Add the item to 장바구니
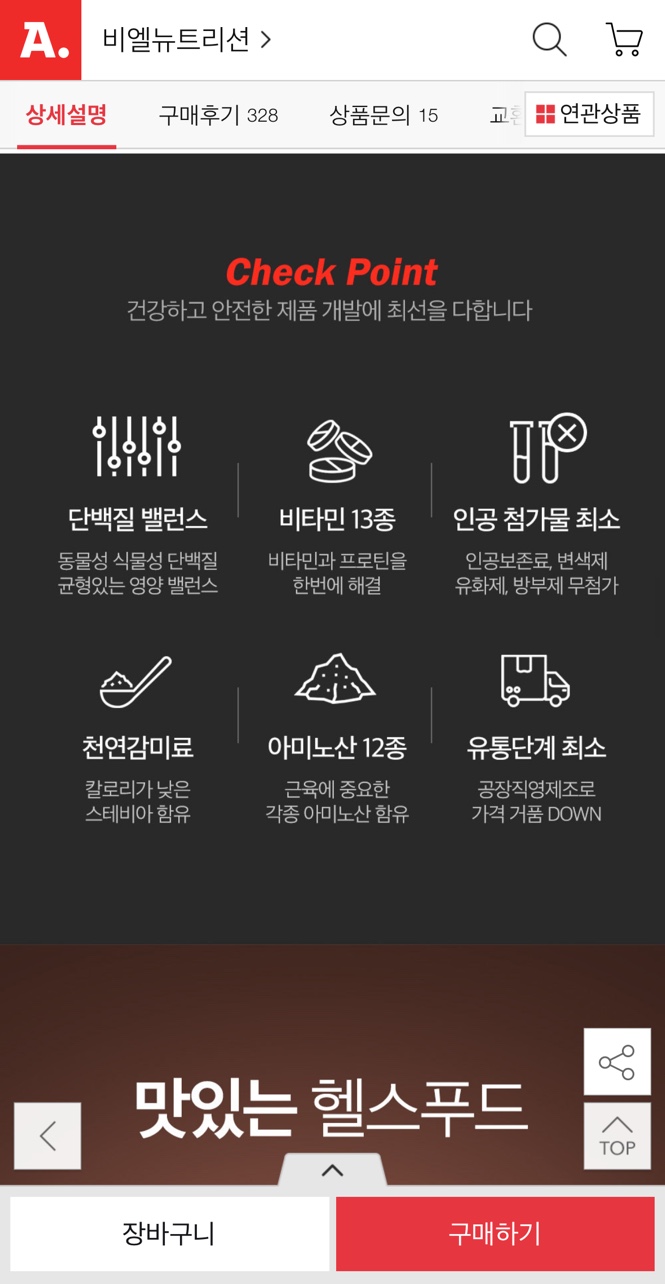Image resolution: width=665 pixels, height=1284 pixels. 169,1233
